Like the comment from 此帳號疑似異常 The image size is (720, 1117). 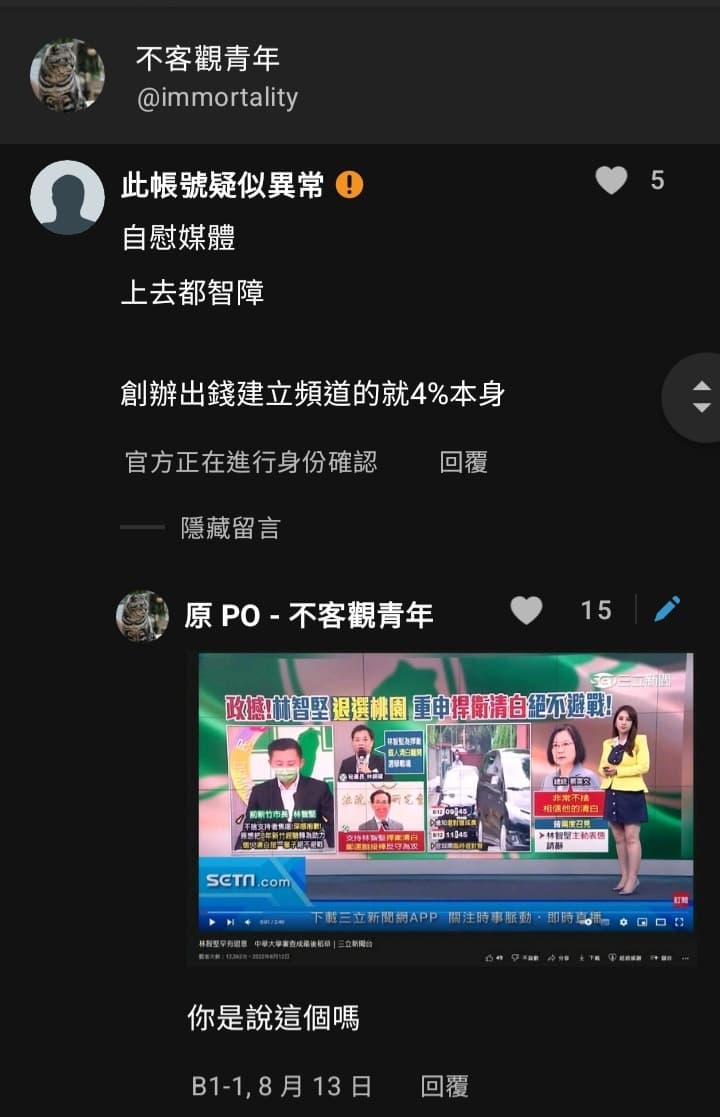point(611,180)
